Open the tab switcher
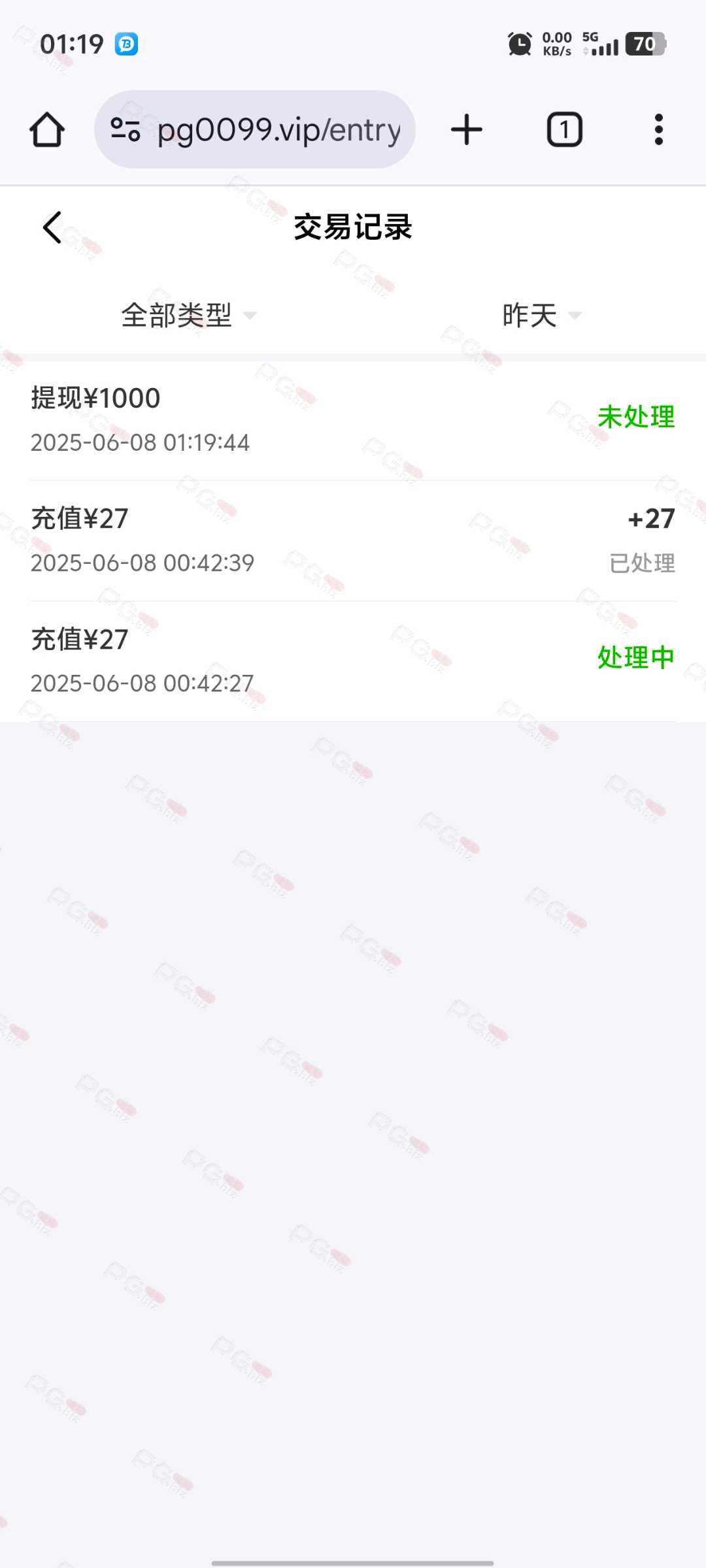 coord(565,129)
